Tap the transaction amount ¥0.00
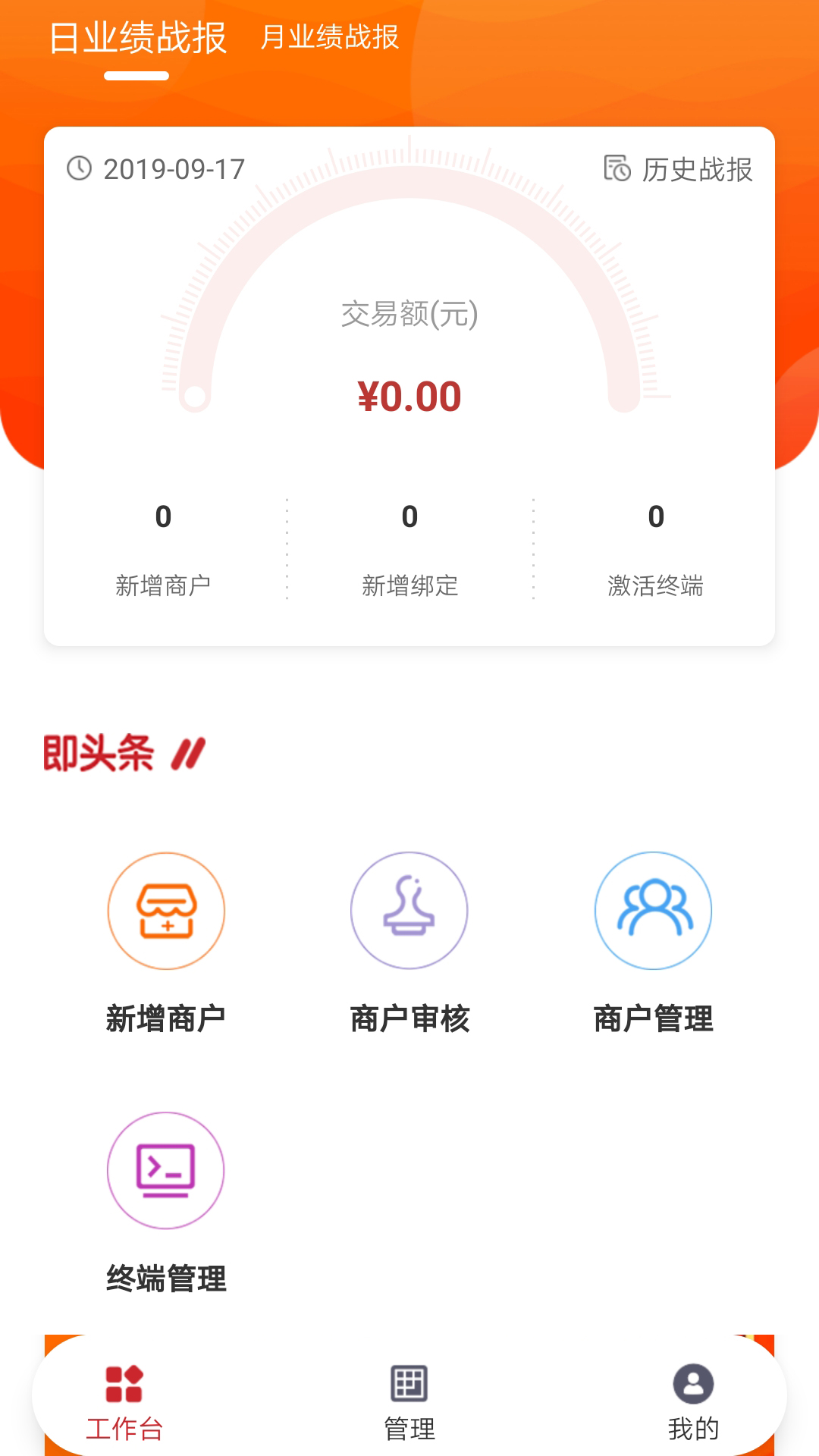The image size is (819, 1456). [x=409, y=396]
